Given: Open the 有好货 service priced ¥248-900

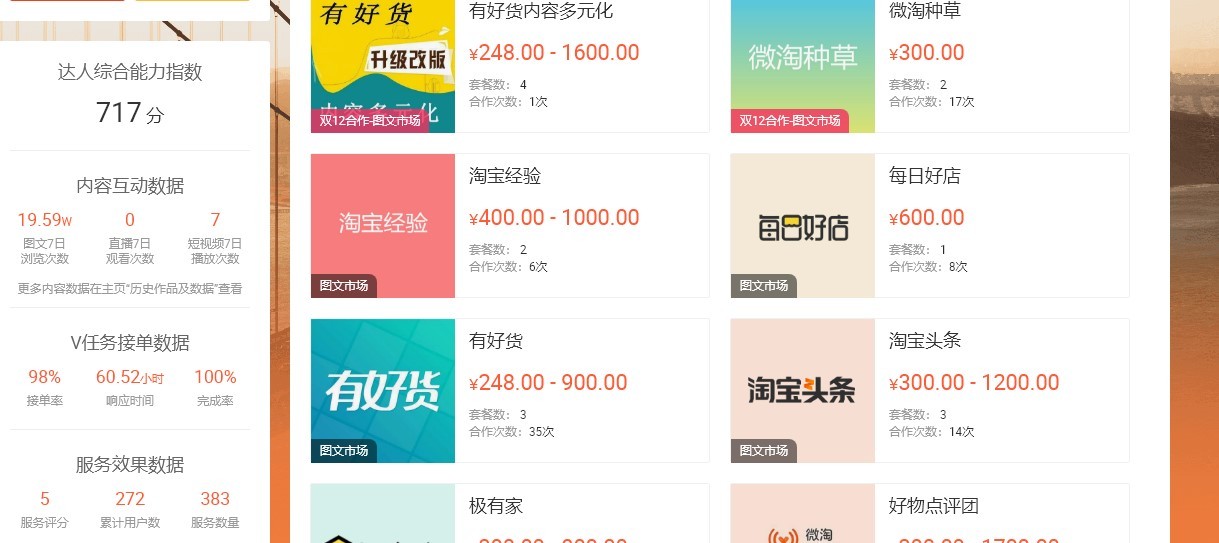Looking at the screenshot, I should coord(496,342).
